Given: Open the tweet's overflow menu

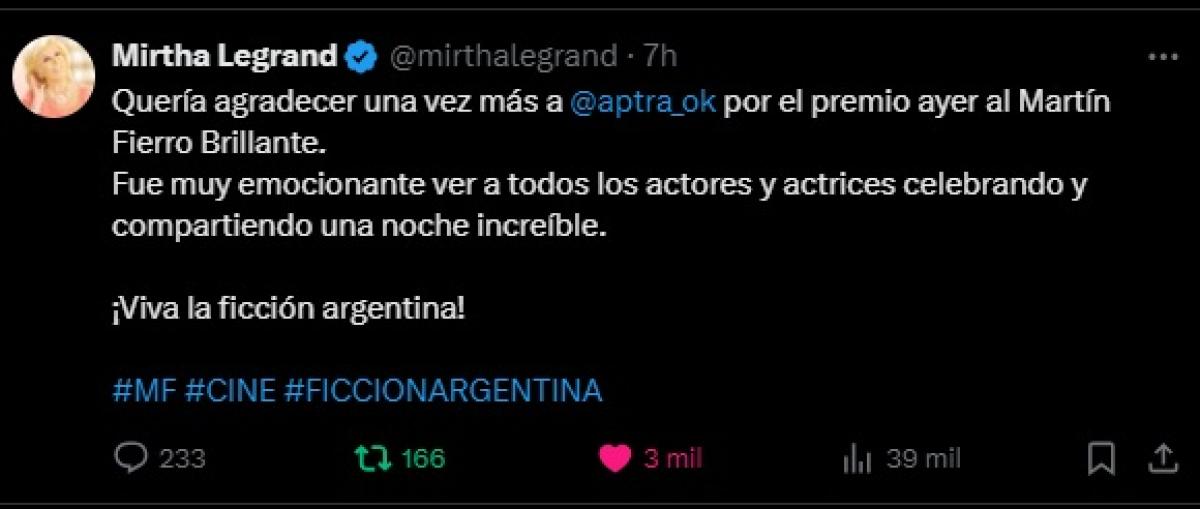Looking at the screenshot, I should click(1163, 58).
